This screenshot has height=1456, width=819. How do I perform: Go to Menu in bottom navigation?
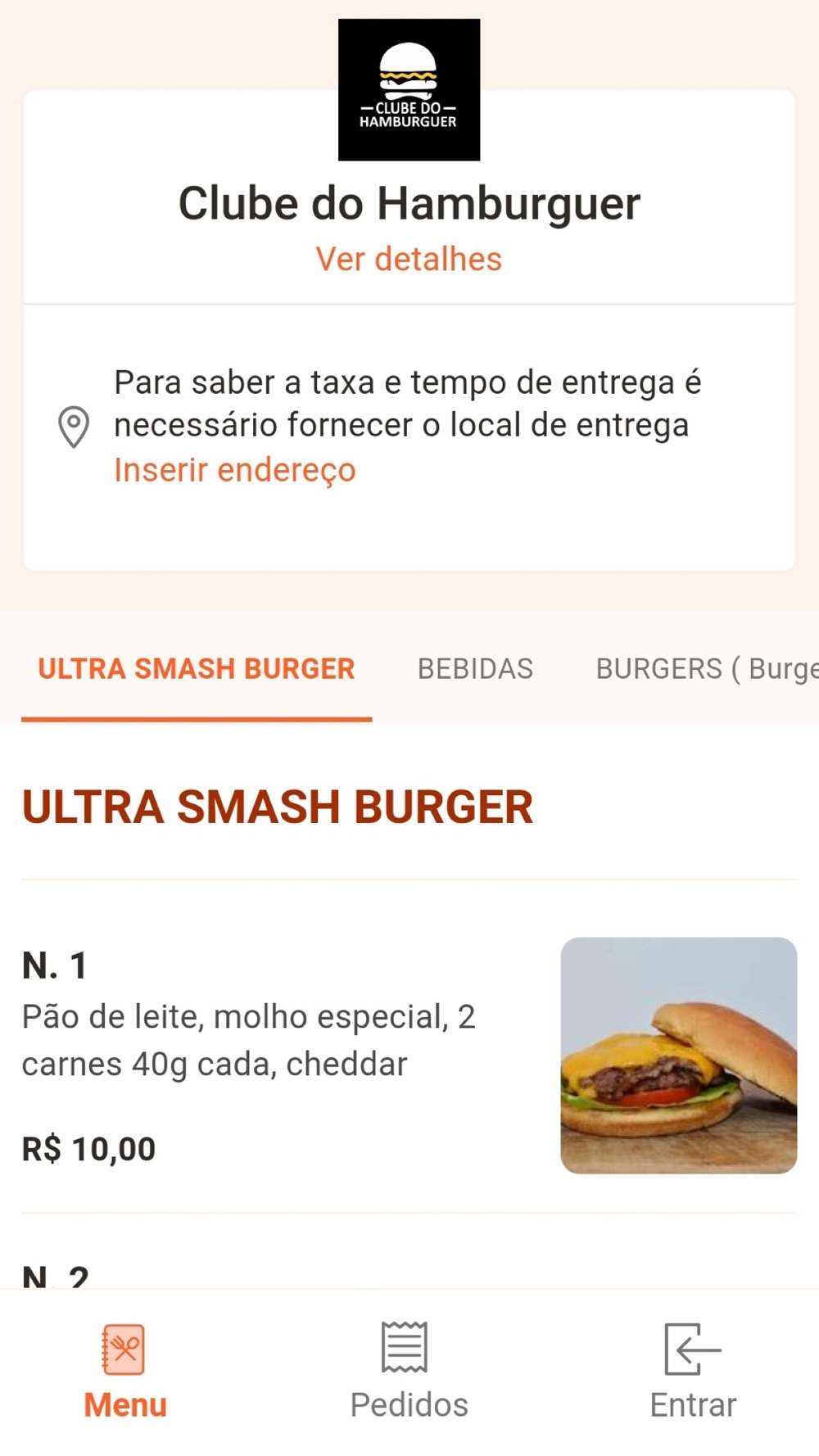point(125,1372)
